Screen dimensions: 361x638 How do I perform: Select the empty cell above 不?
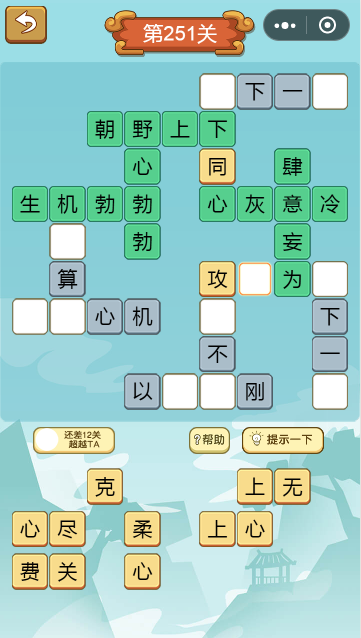[217, 317]
